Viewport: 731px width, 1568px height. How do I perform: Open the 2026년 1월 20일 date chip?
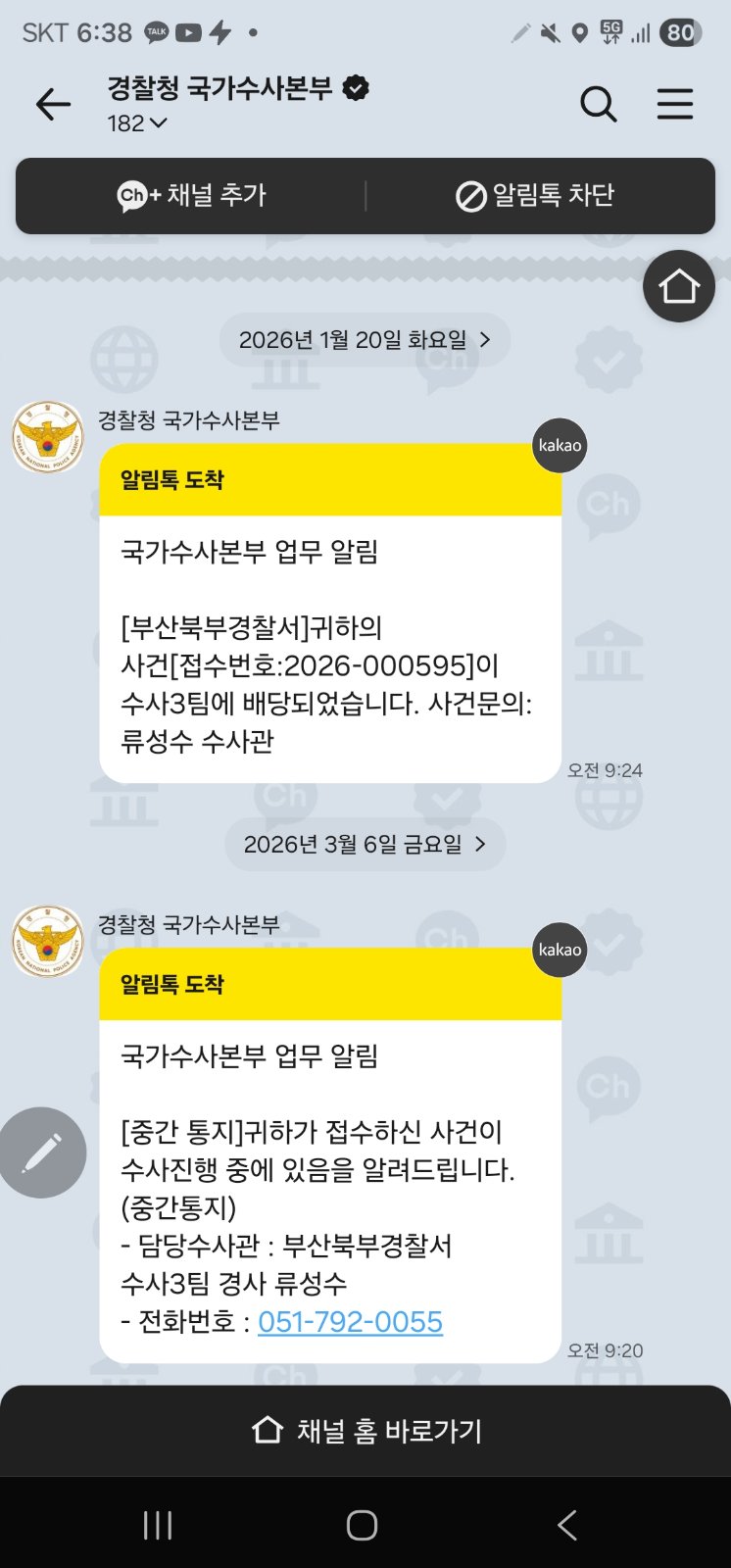(364, 340)
